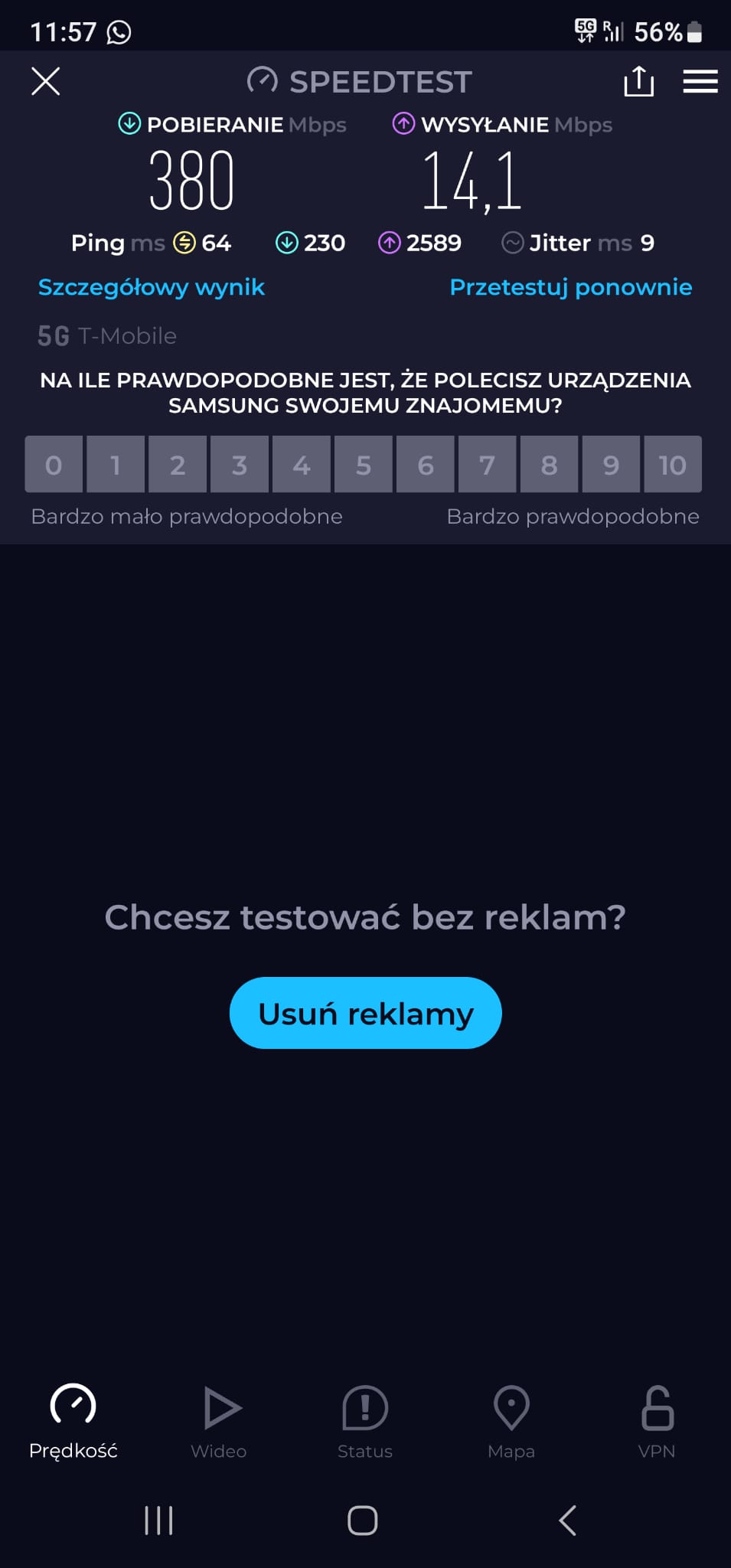The width and height of the screenshot is (731, 1568).
Task: Tap the Usuń reklamy button
Action: [x=365, y=1013]
